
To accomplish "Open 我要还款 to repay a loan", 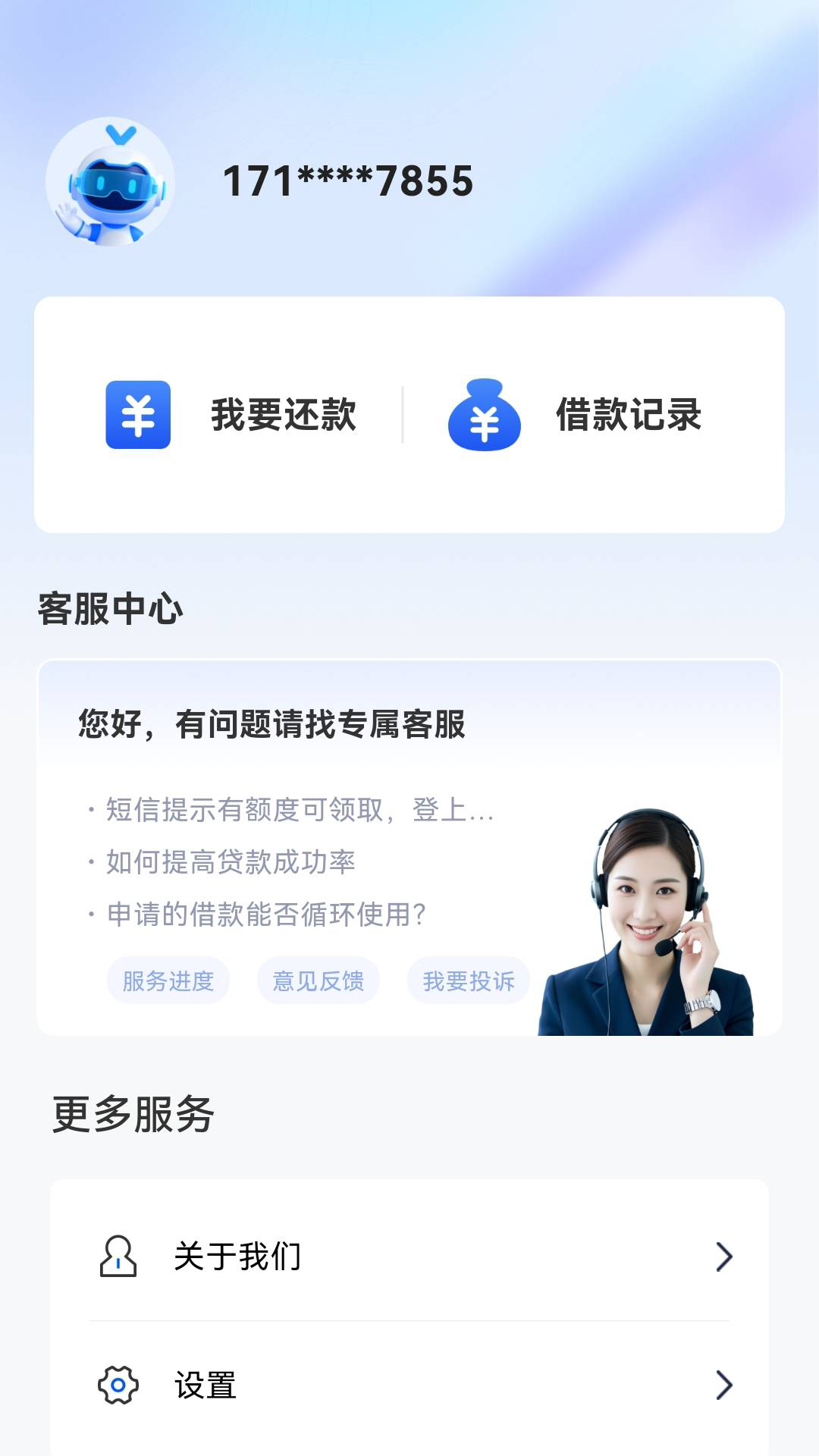I will [282, 413].
